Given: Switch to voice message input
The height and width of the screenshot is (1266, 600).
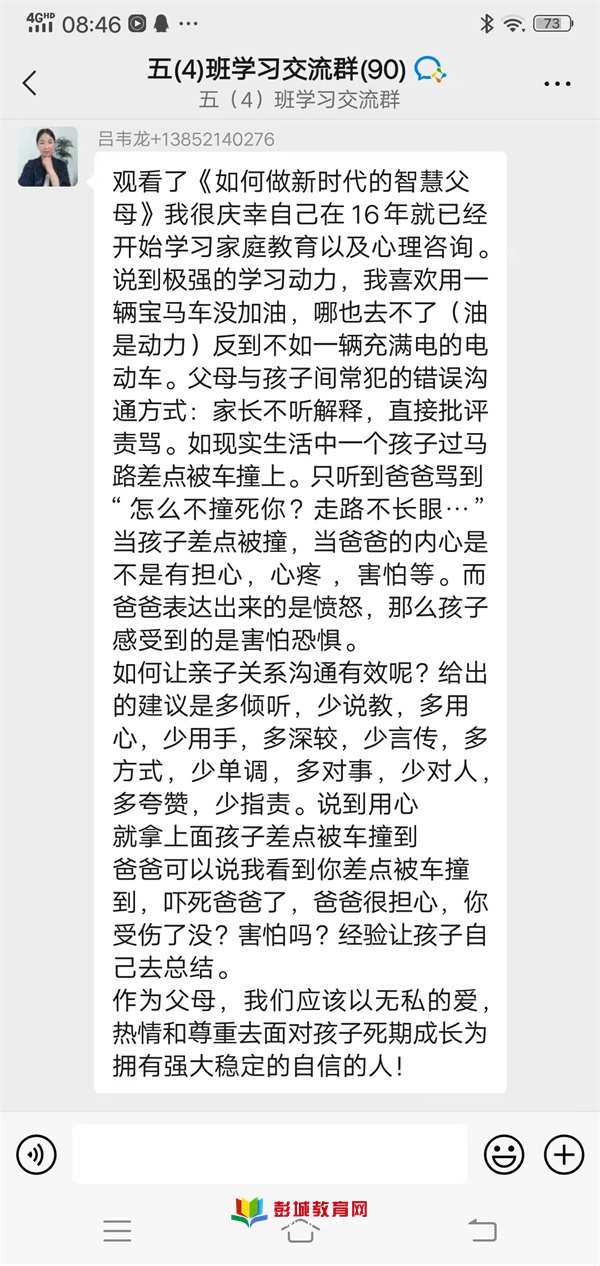Looking at the screenshot, I should coord(36,1156).
